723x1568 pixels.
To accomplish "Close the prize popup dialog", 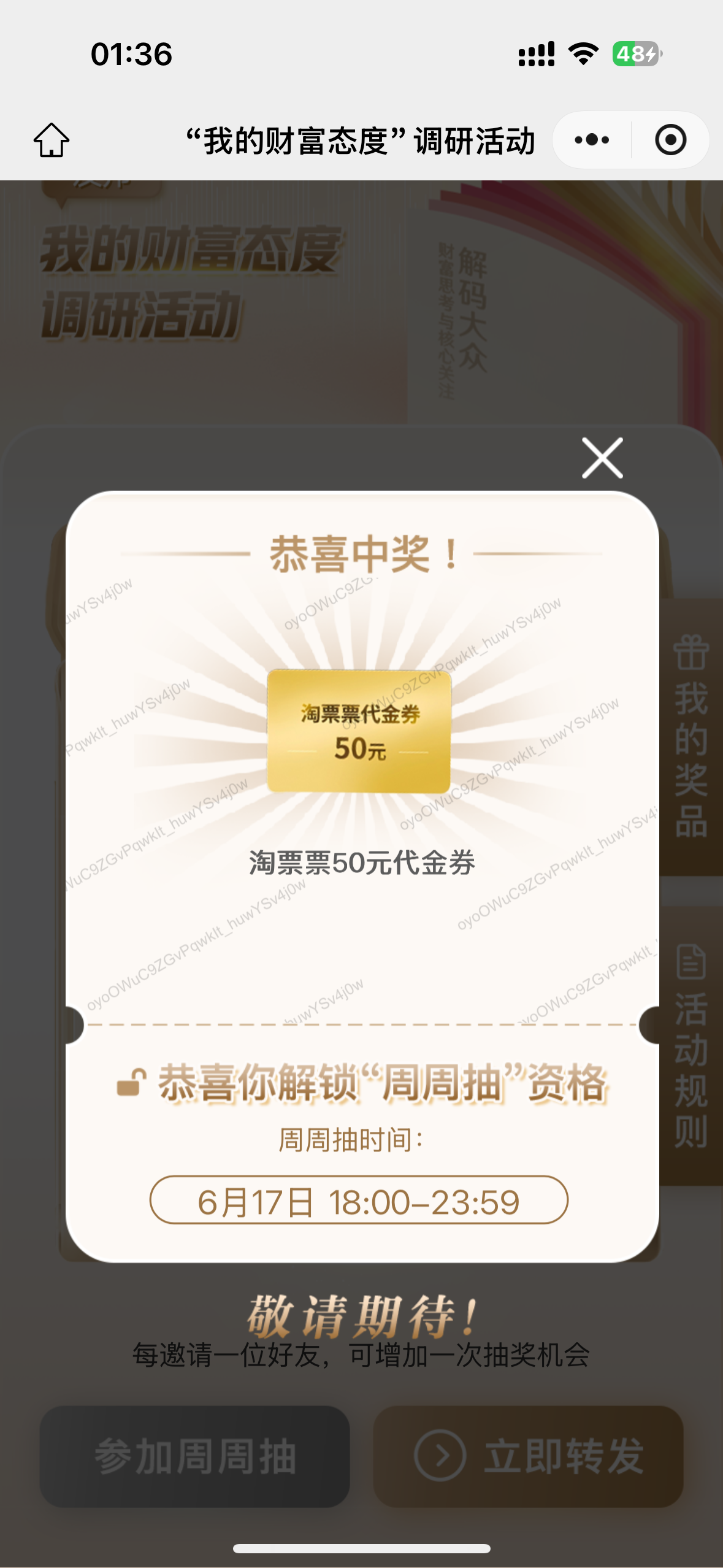I will click(602, 458).
